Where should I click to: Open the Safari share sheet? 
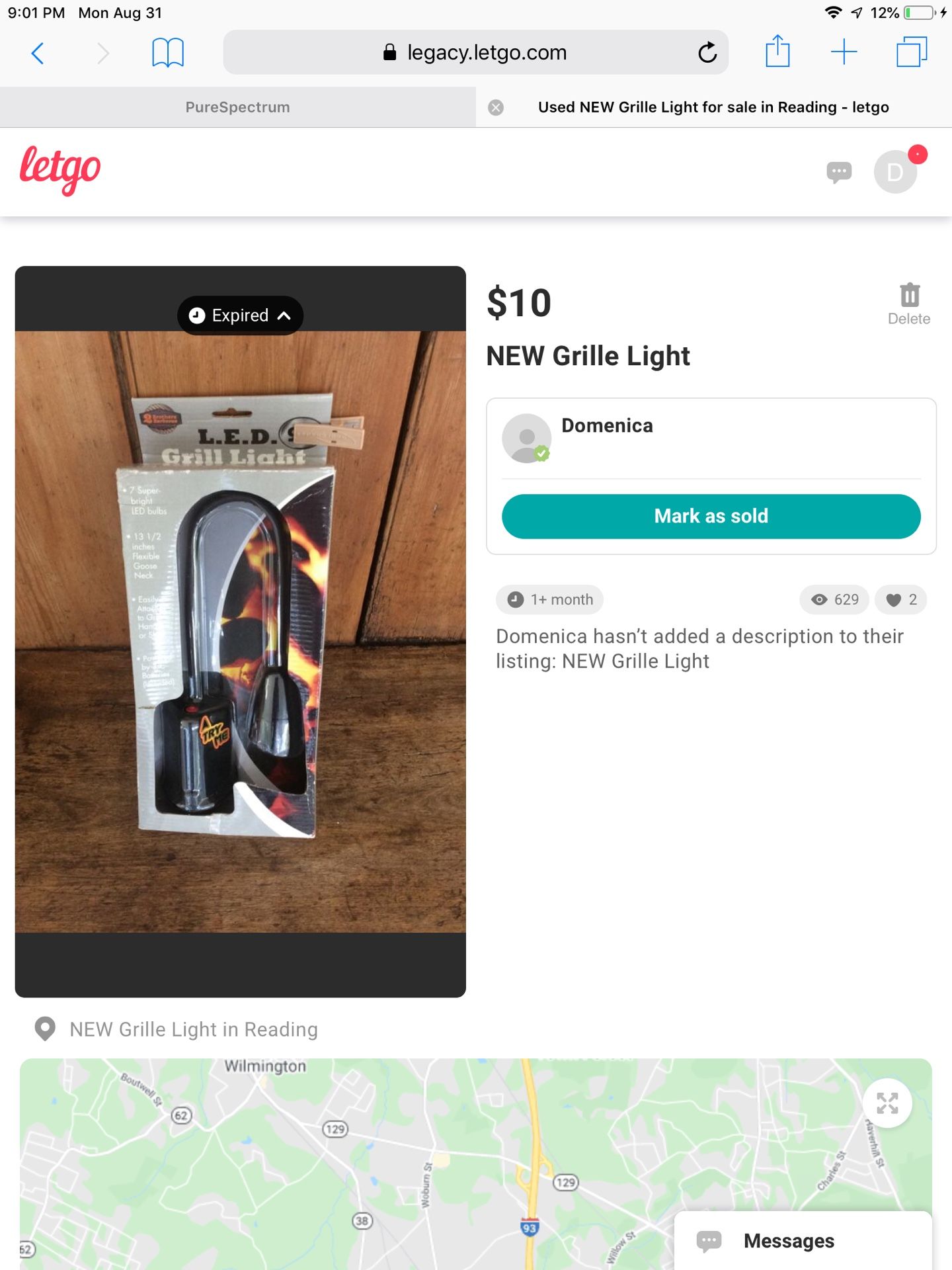777,52
